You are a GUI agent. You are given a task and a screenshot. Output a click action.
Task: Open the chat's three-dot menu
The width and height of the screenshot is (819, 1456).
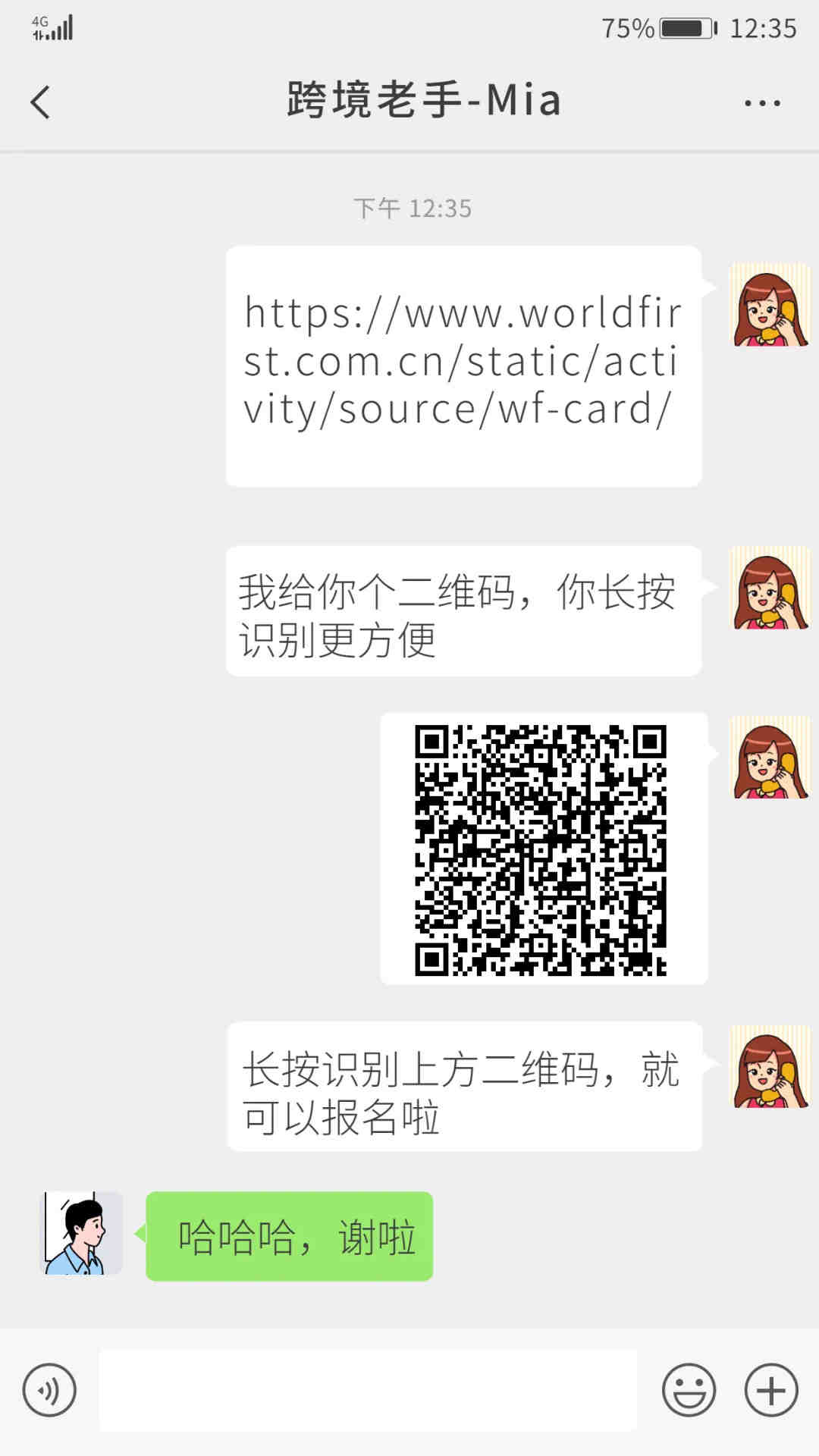[762, 102]
